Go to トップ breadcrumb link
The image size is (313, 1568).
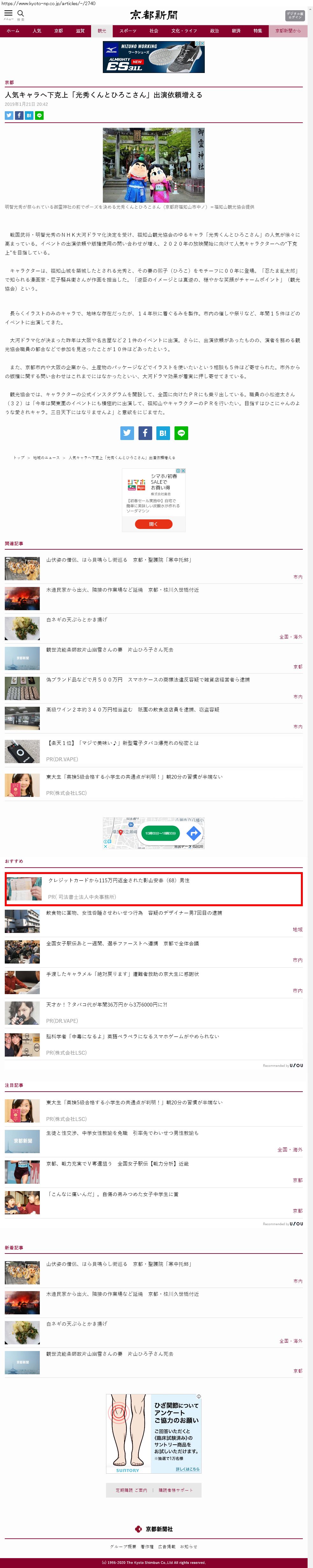(x=19, y=457)
